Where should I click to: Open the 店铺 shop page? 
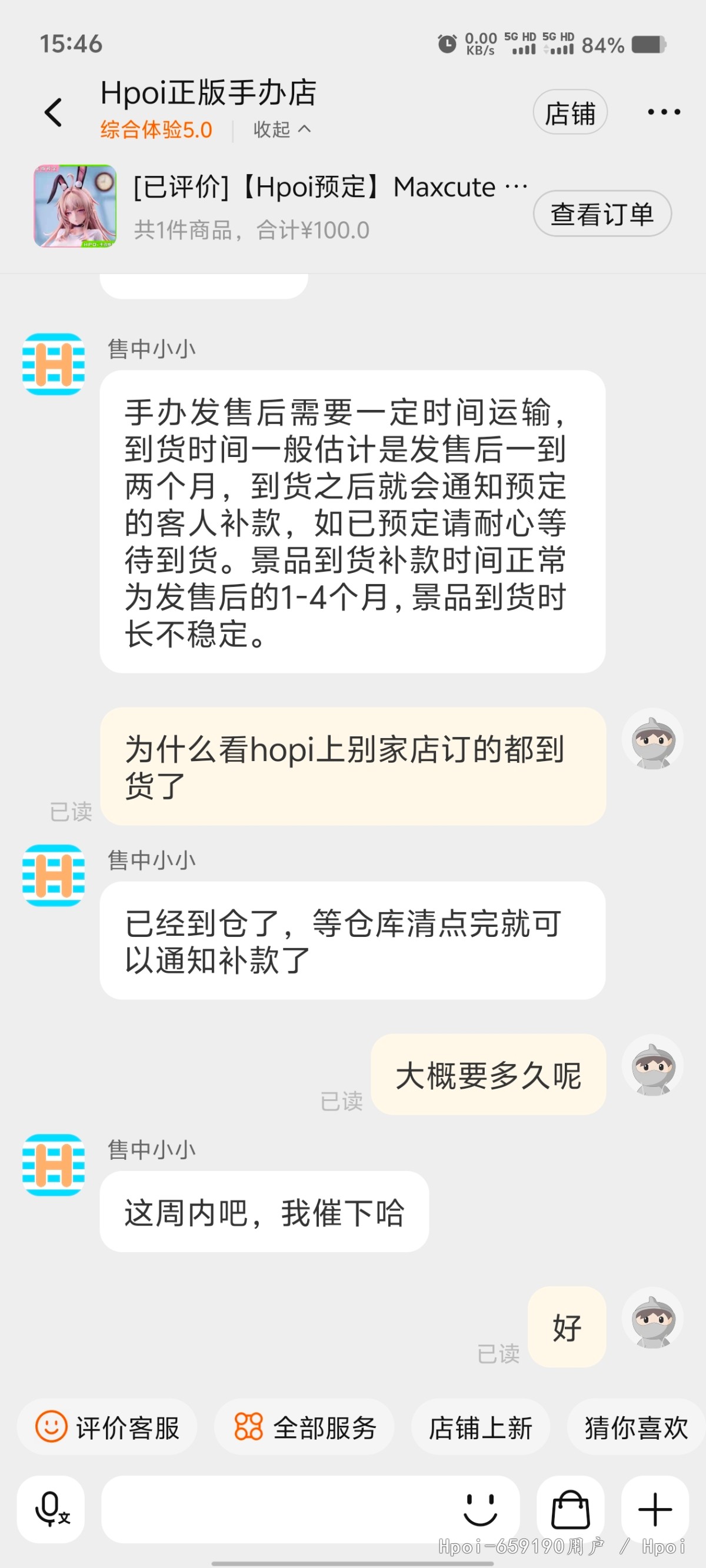click(570, 112)
